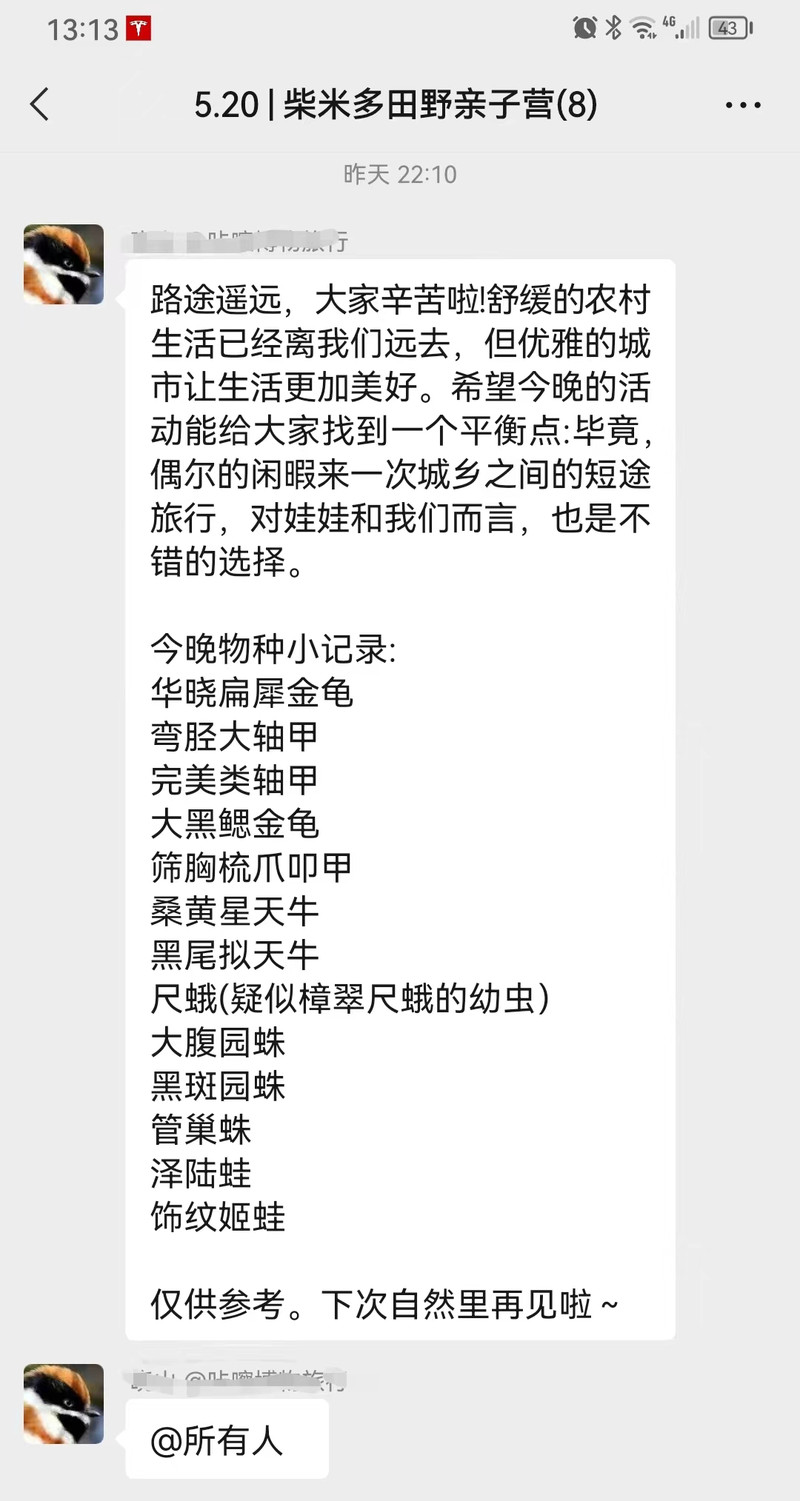Open sender's bird avatar beside species list message
Screen dimensions: 800x1501
[x=64, y=264]
